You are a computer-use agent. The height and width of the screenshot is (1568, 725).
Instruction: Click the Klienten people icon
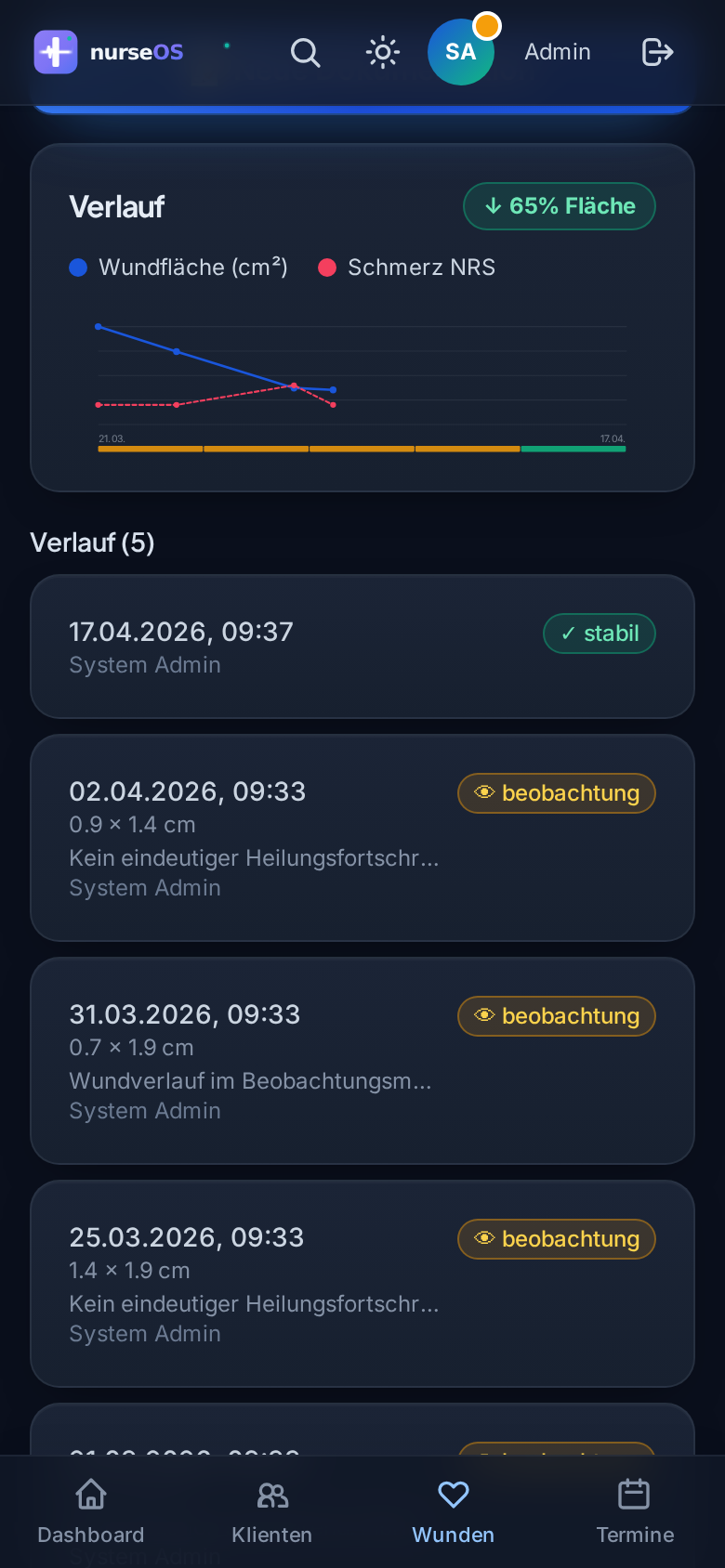coord(271,1494)
